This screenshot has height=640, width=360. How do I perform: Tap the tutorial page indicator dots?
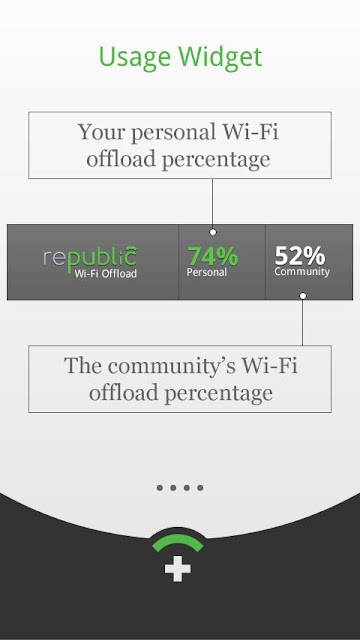click(x=180, y=488)
